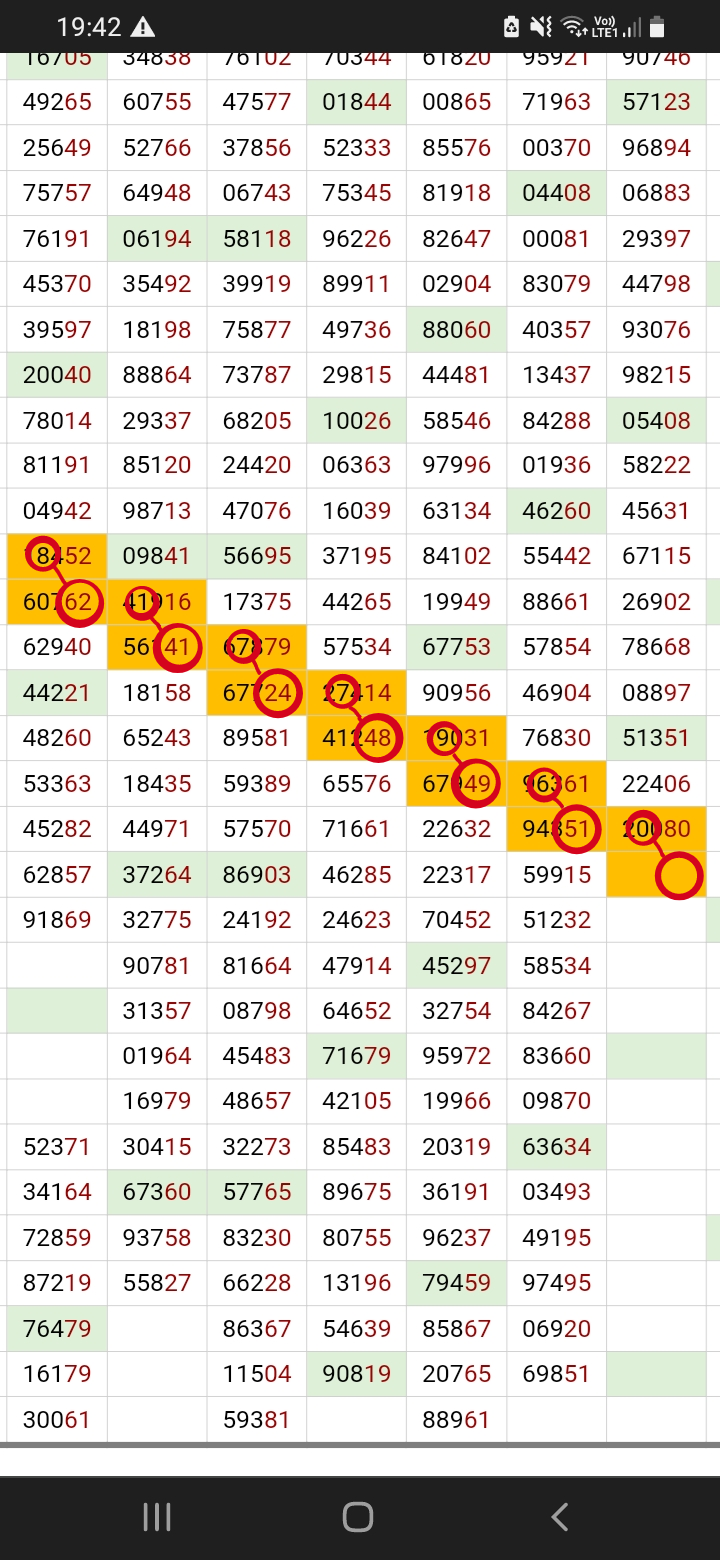Open the recent apps view
720x1560 pixels.
[157, 1517]
